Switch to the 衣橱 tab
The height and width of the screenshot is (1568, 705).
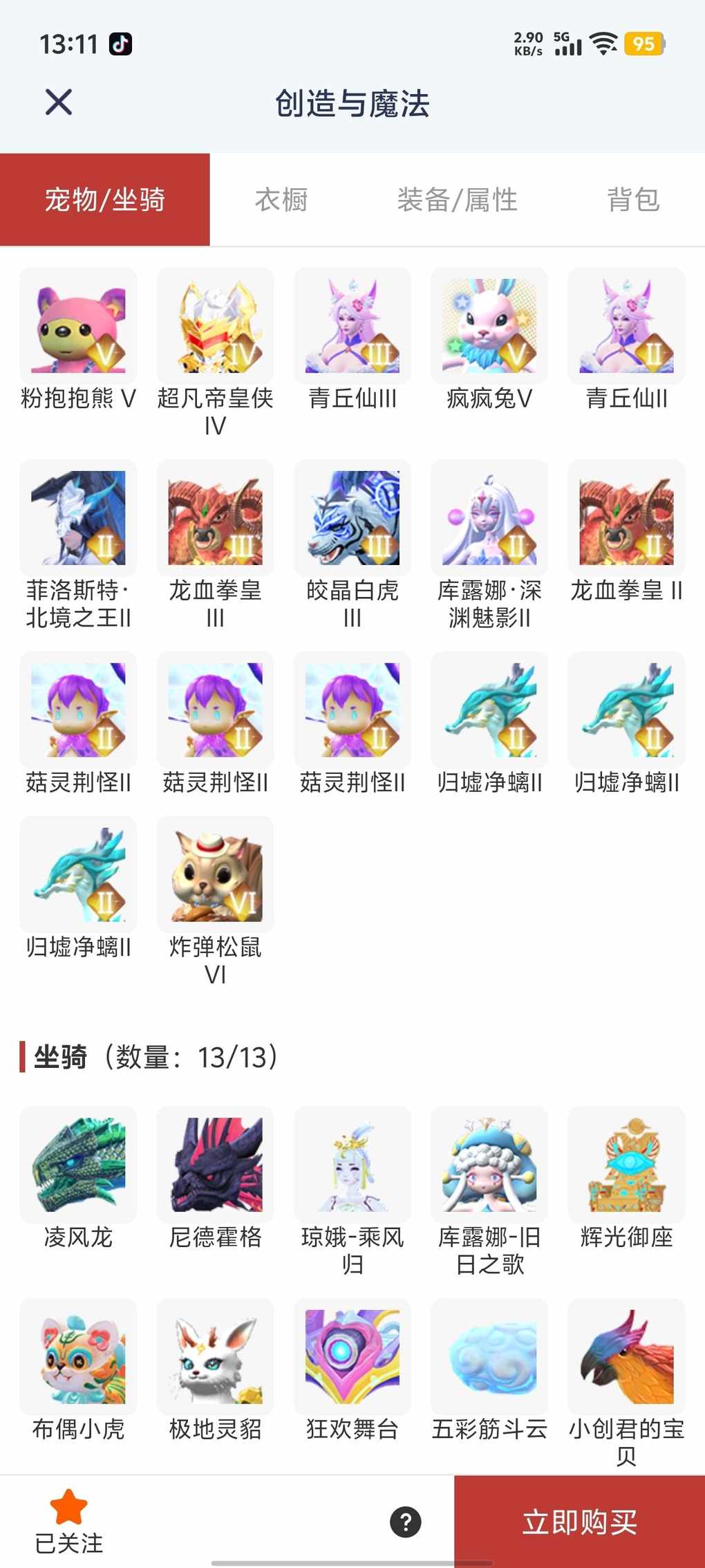pos(281,200)
